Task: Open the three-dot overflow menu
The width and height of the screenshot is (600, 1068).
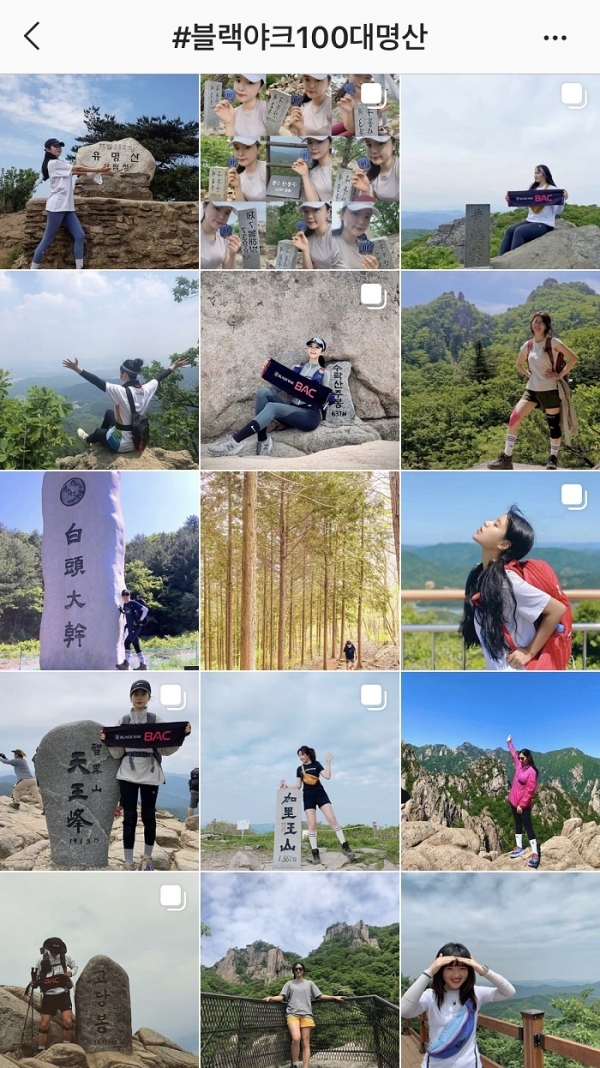Action: tap(555, 38)
